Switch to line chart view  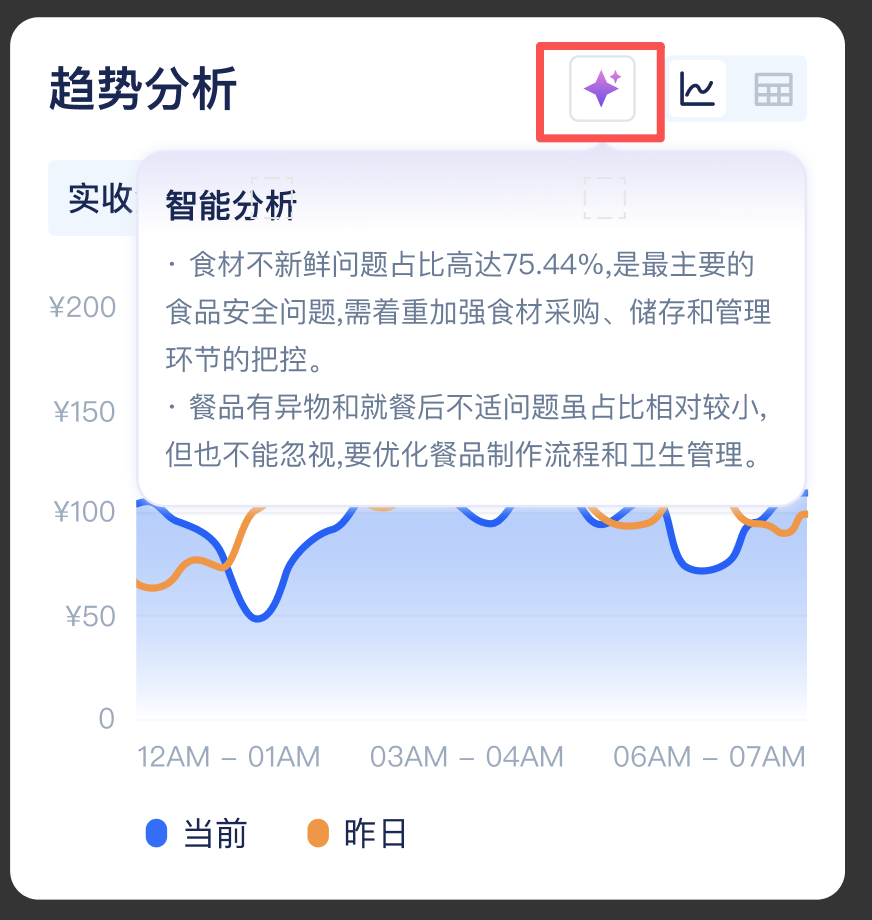pos(697,89)
